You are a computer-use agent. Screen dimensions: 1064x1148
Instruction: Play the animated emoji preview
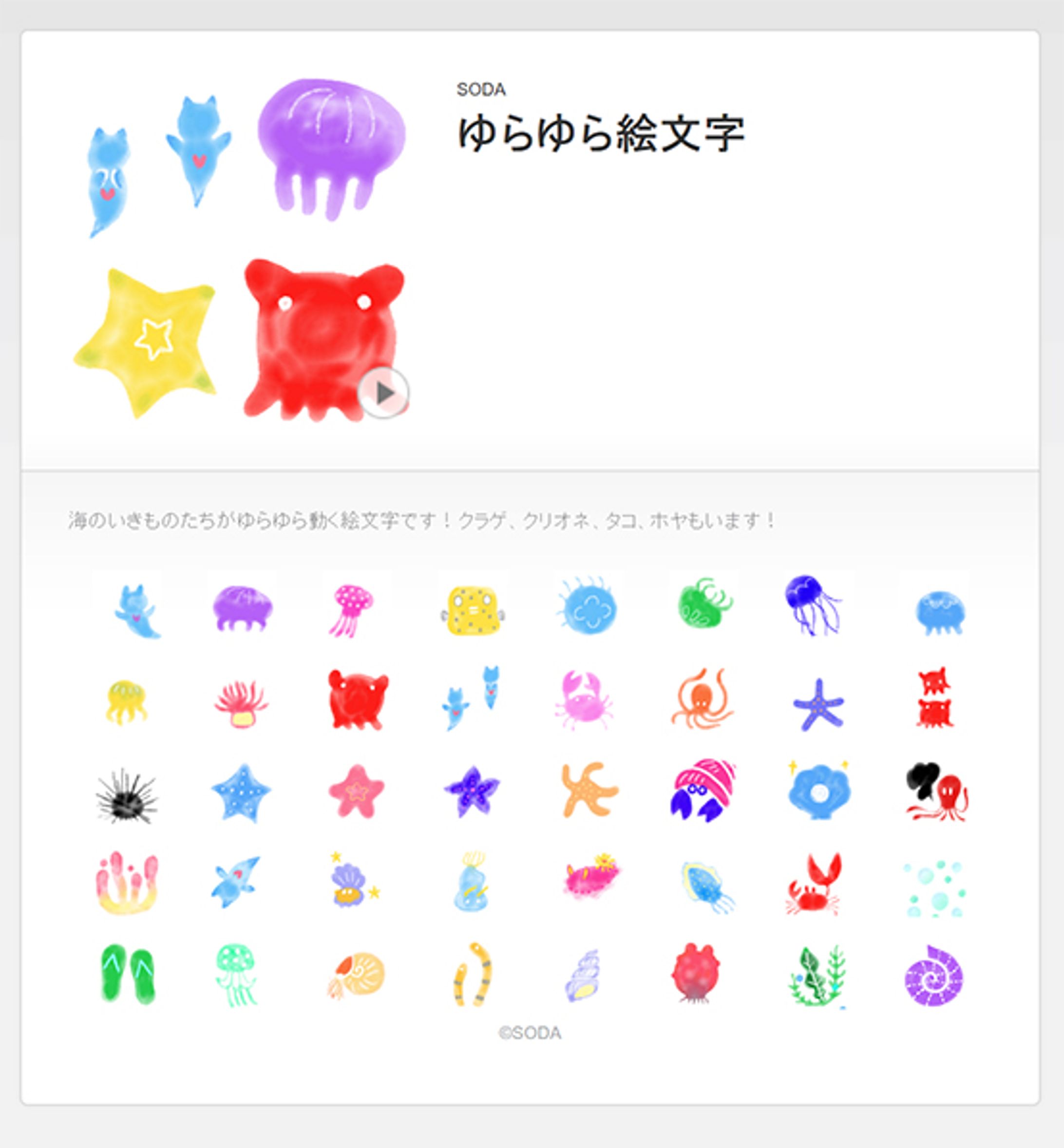click(383, 393)
